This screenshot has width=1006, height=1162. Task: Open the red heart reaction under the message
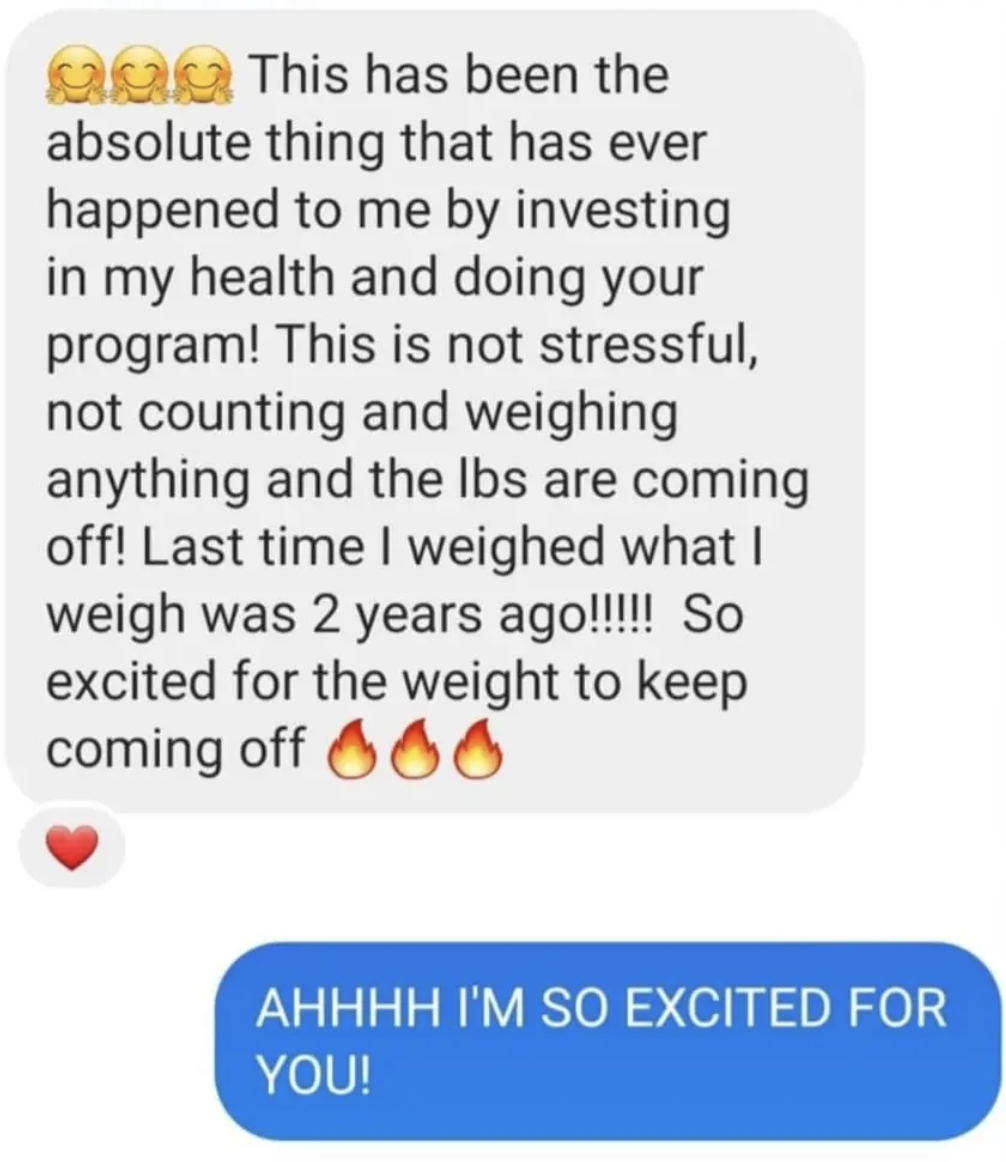pos(72,846)
